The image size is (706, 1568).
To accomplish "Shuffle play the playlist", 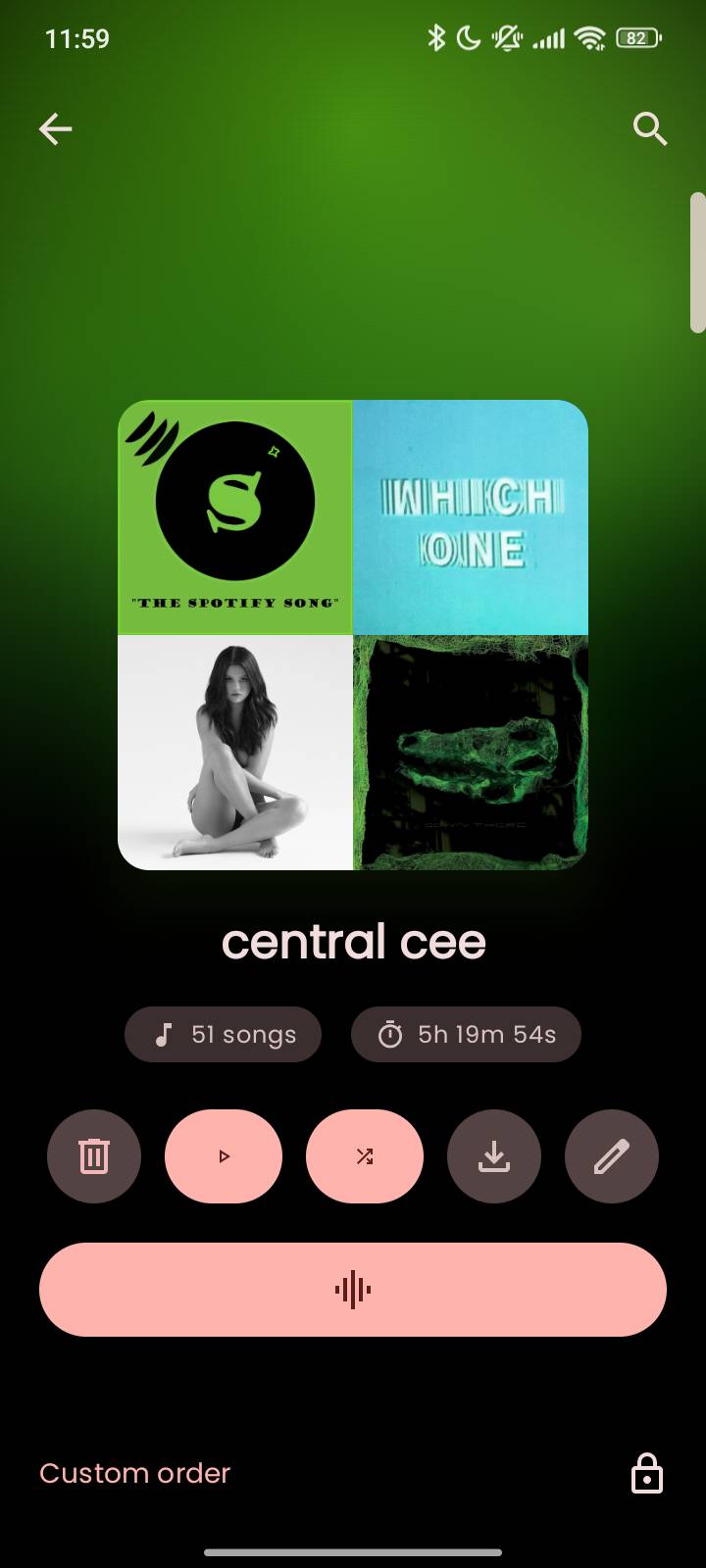I will [x=364, y=1156].
